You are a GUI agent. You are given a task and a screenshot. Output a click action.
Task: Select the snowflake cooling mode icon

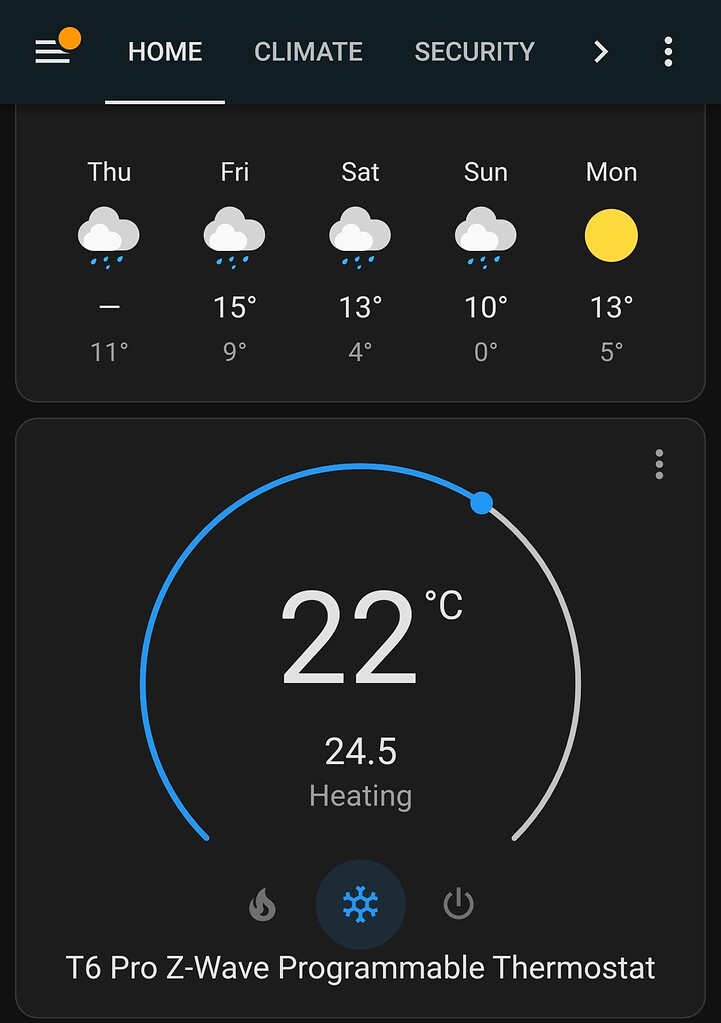[360, 903]
